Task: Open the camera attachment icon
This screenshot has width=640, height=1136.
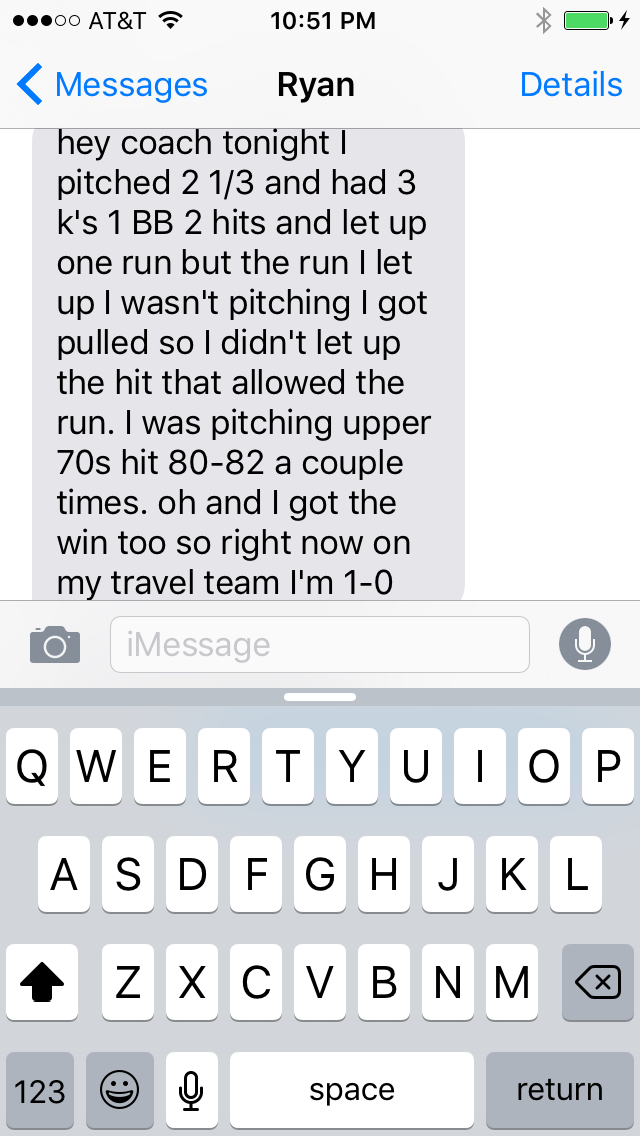Action: coord(55,644)
